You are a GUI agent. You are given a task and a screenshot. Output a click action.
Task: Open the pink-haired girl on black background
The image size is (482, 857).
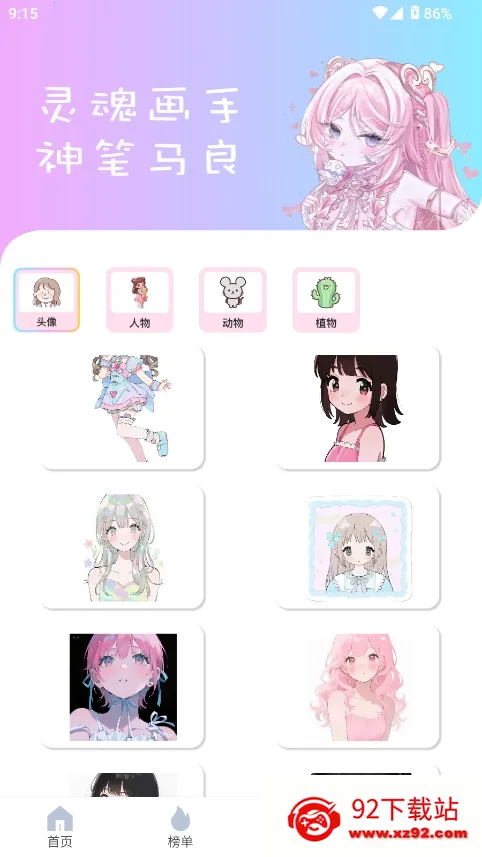point(123,687)
